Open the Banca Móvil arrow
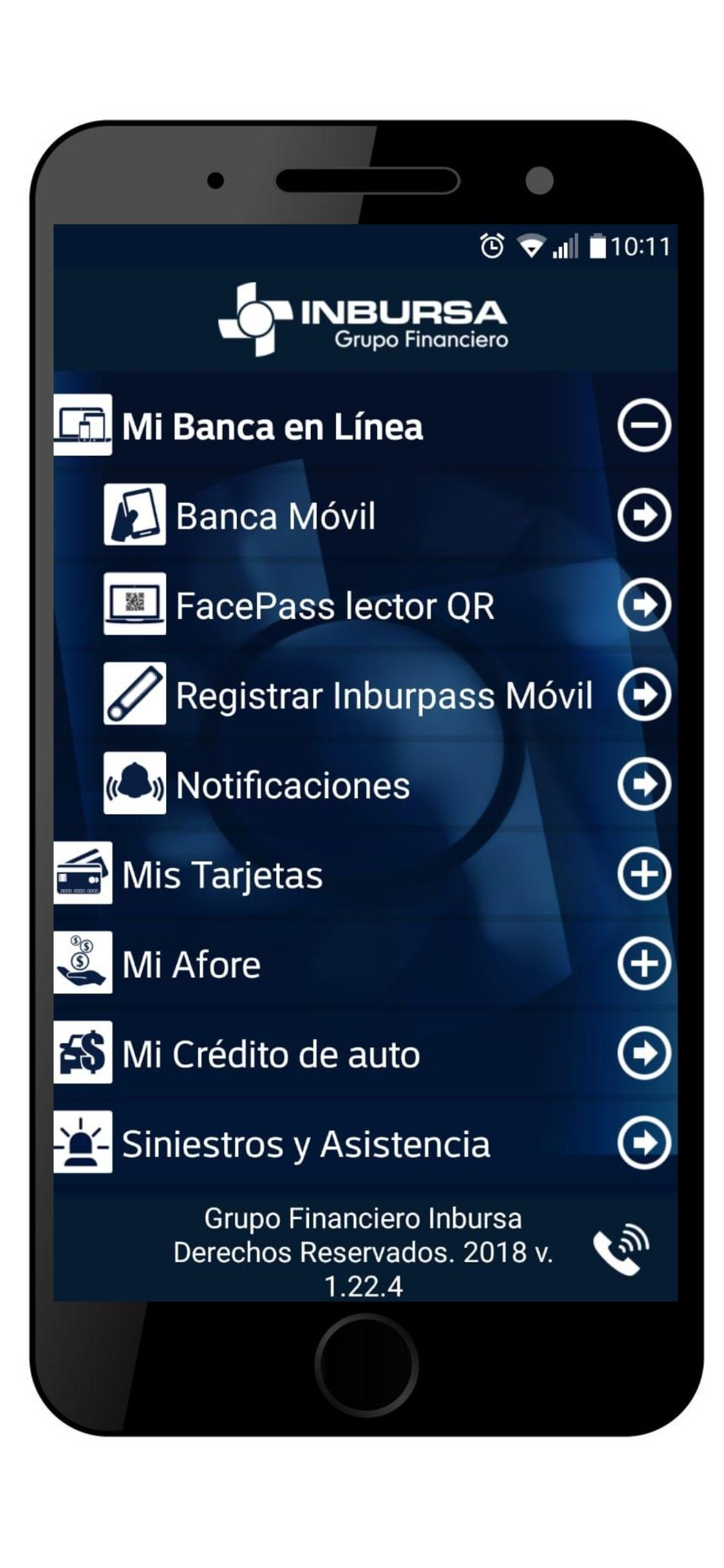The height and width of the screenshot is (1568, 724). (645, 514)
